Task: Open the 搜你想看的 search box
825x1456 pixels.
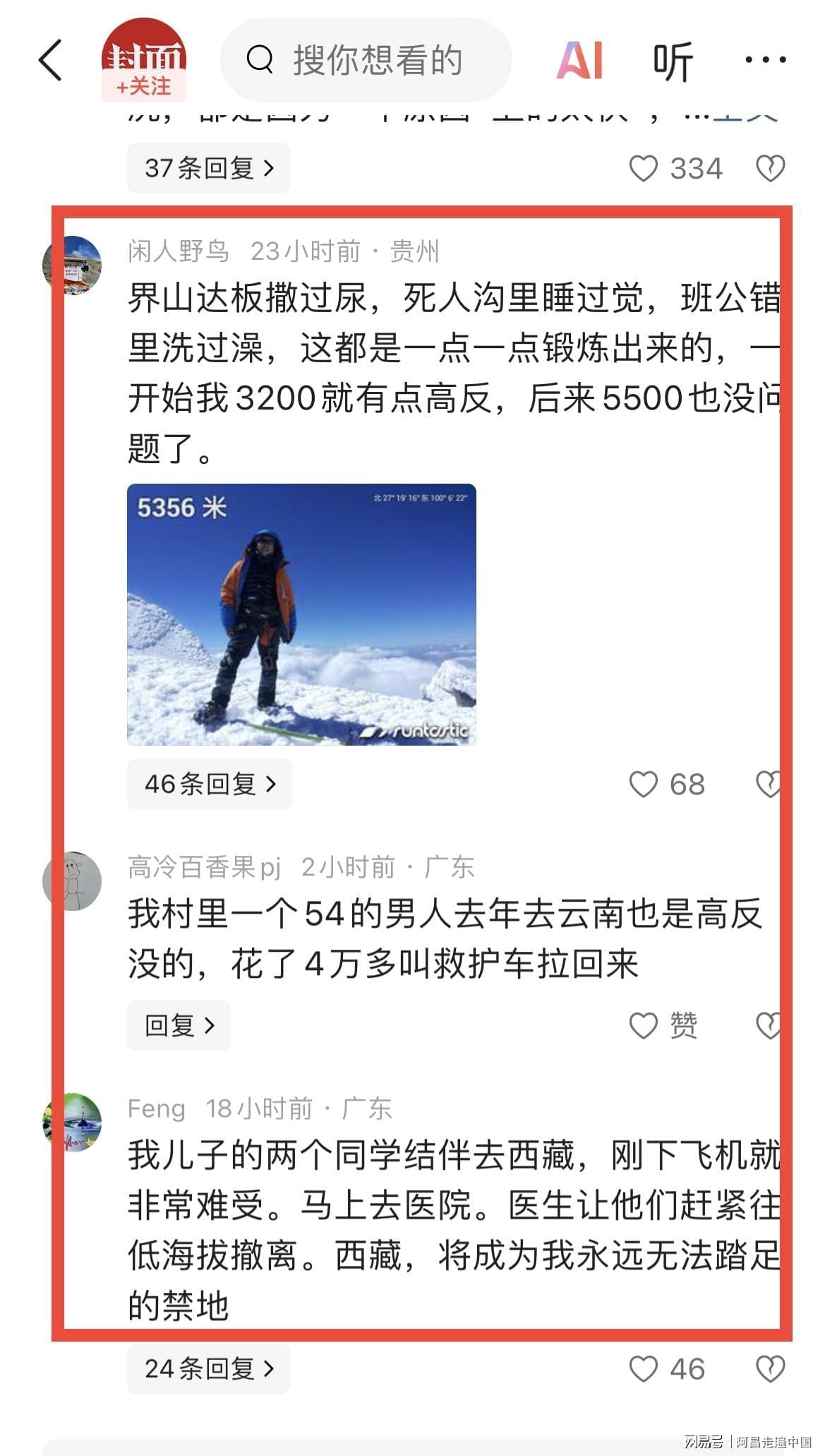Action: 366,60
